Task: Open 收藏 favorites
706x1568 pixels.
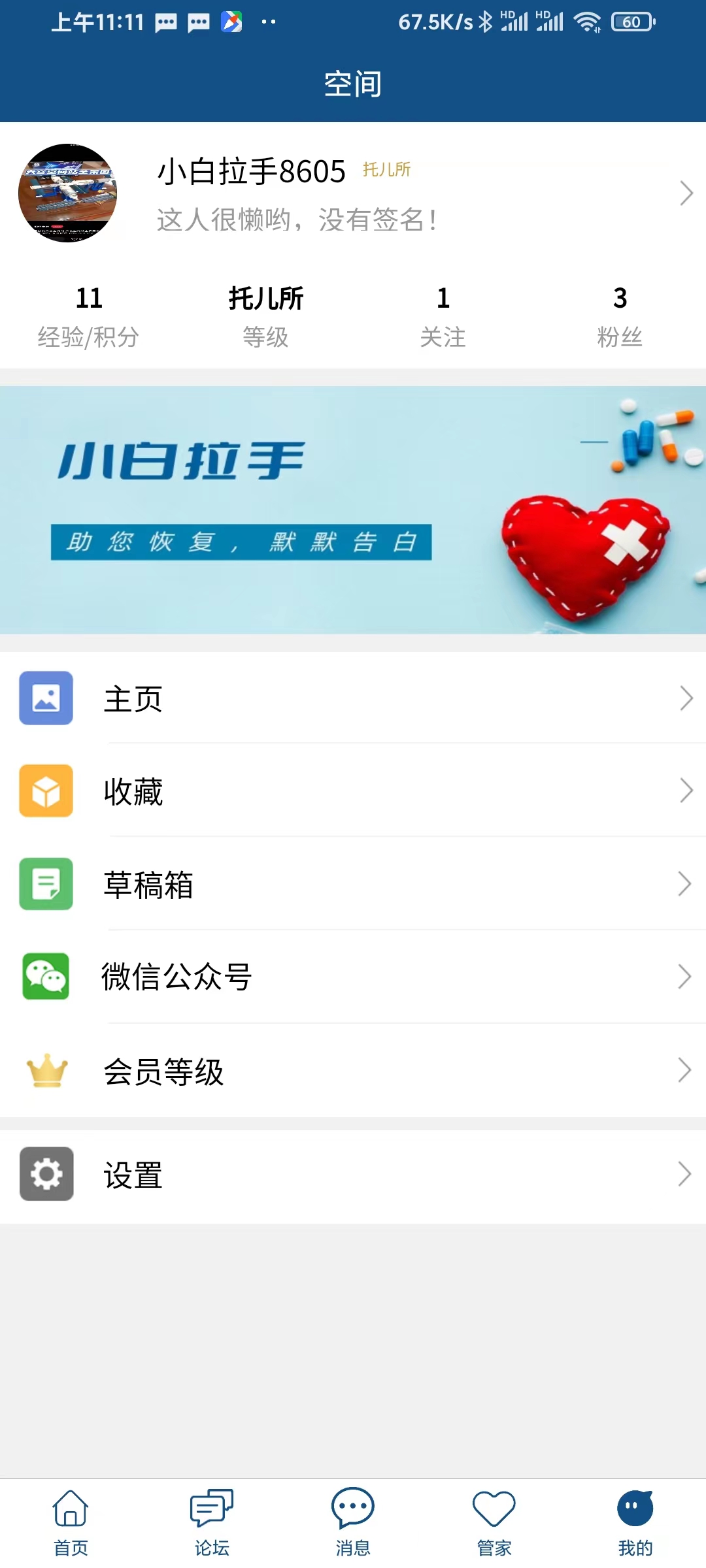Action: 353,791
